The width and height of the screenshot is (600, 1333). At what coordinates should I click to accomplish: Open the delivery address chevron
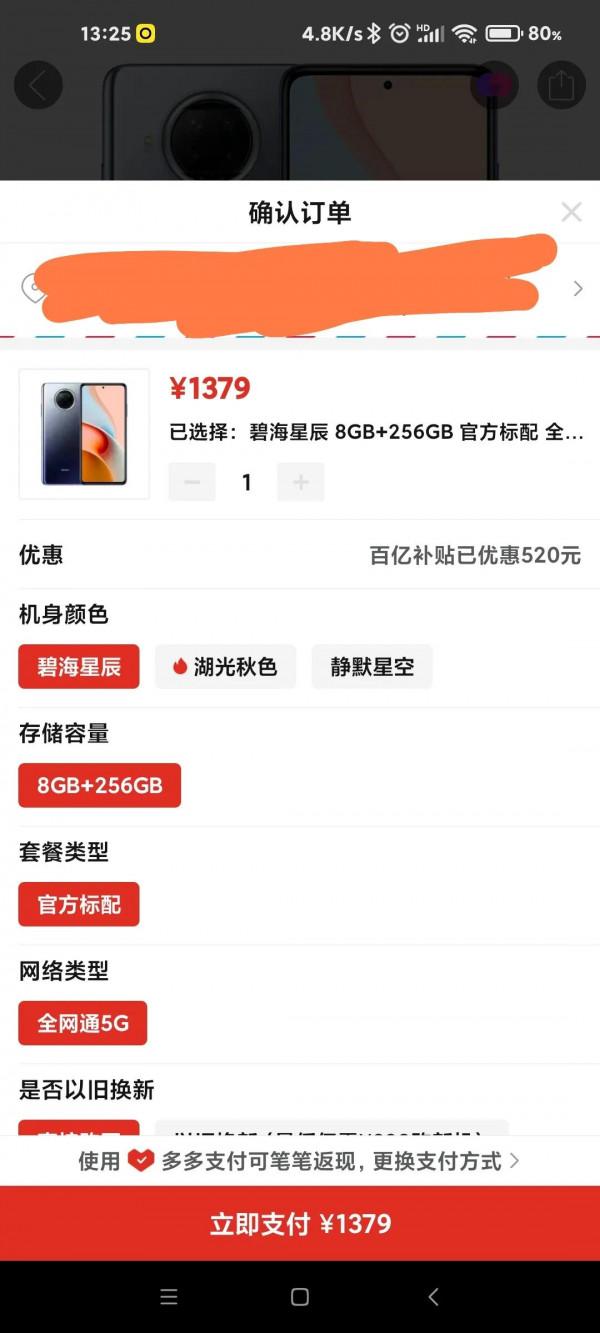(578, 289)
